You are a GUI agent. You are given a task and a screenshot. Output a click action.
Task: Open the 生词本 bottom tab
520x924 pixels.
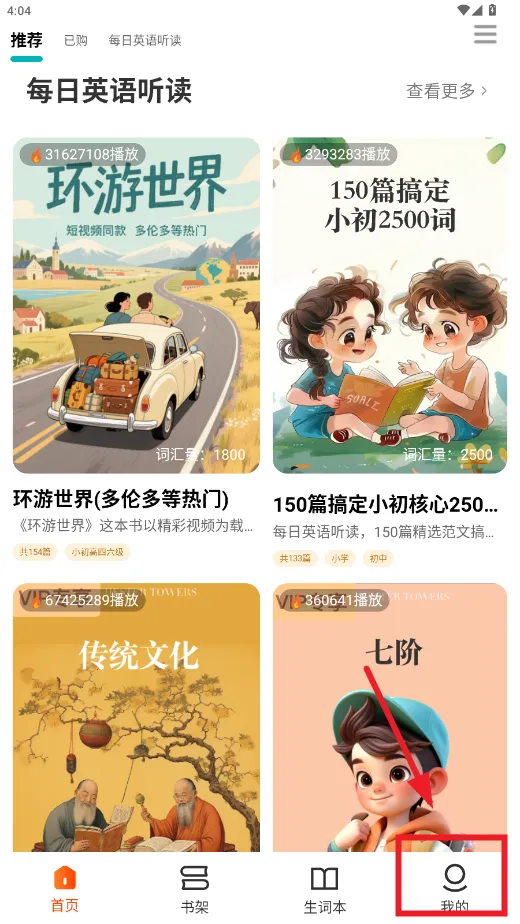click(325, 889)
